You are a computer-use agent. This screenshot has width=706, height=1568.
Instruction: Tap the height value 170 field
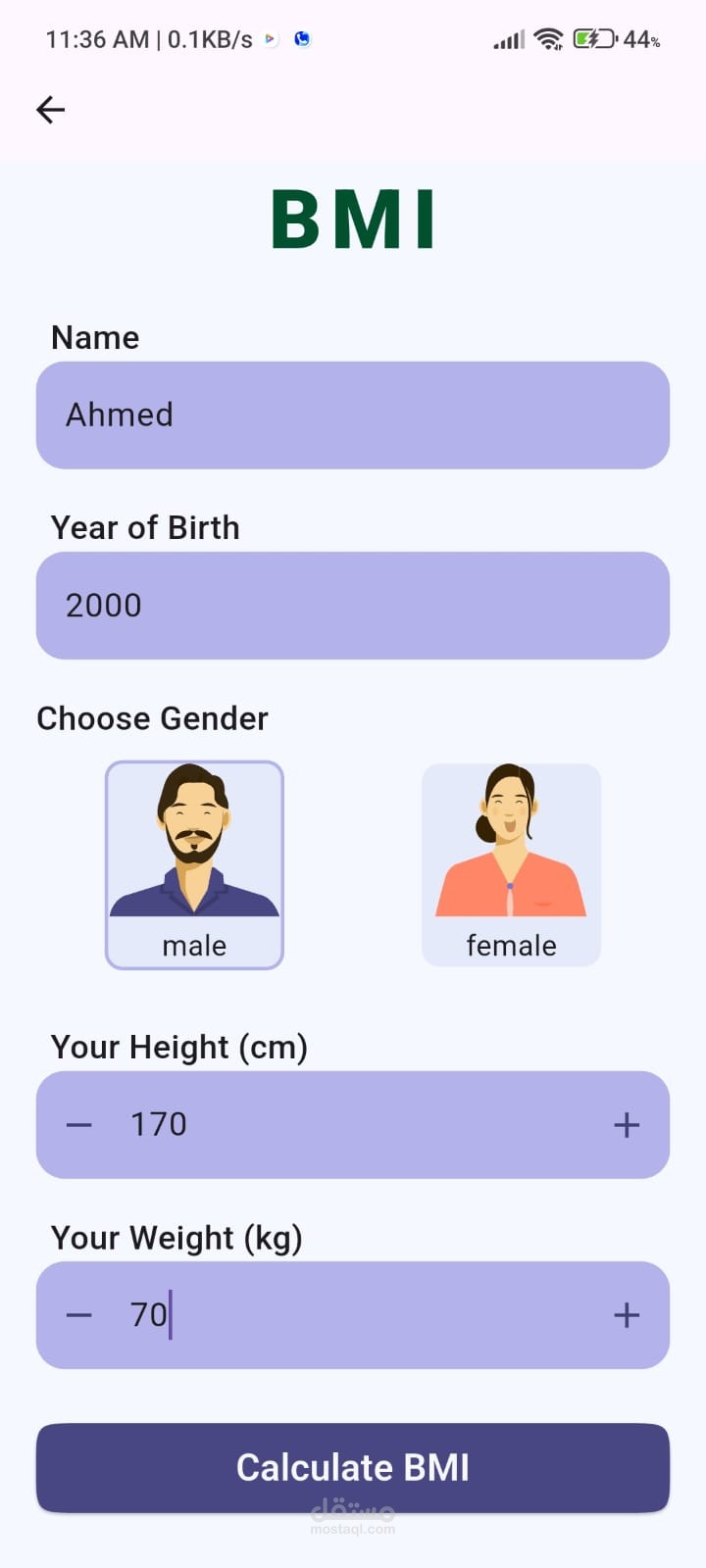point(353,1124)
